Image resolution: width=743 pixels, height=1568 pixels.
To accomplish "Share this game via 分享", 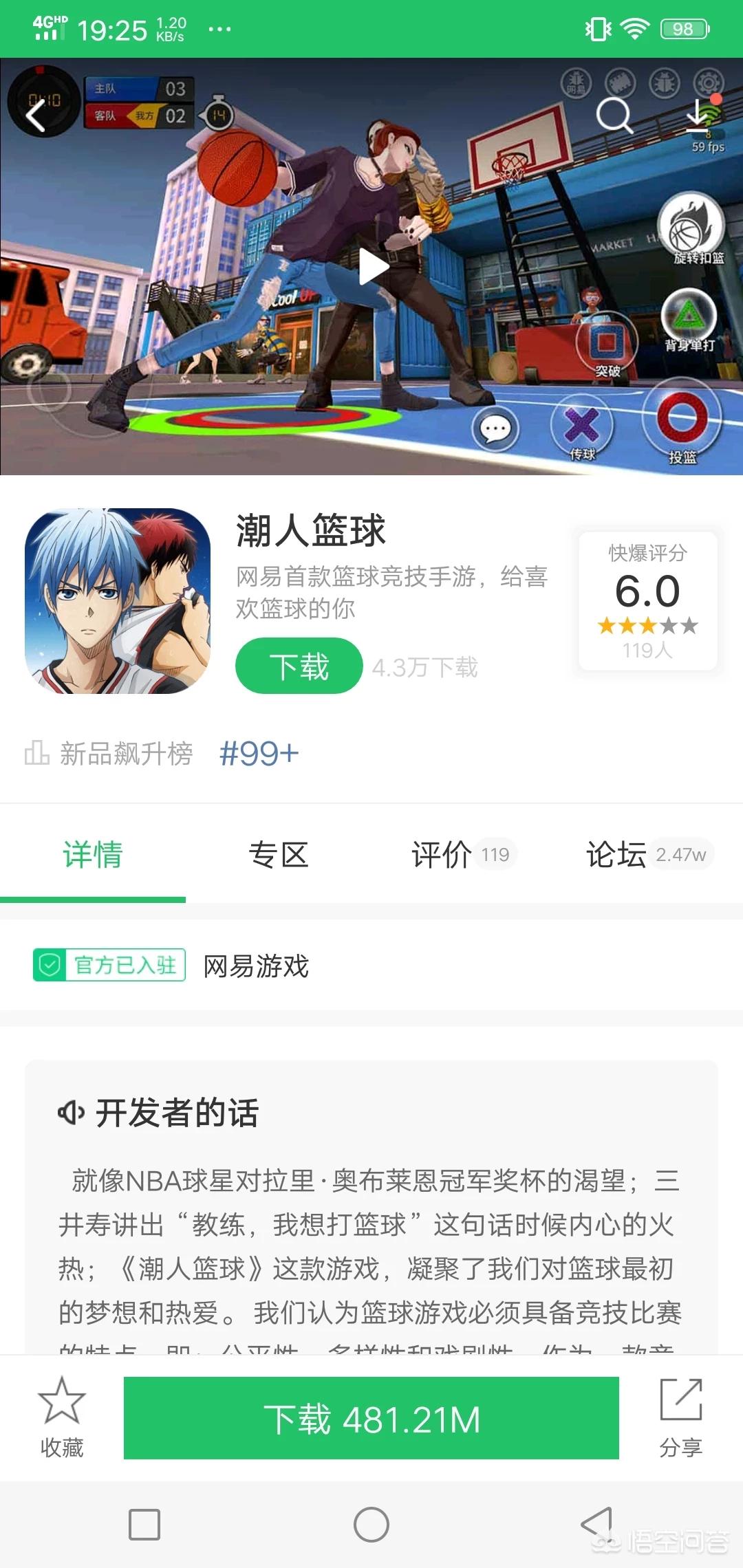I will click(680, 1417).
